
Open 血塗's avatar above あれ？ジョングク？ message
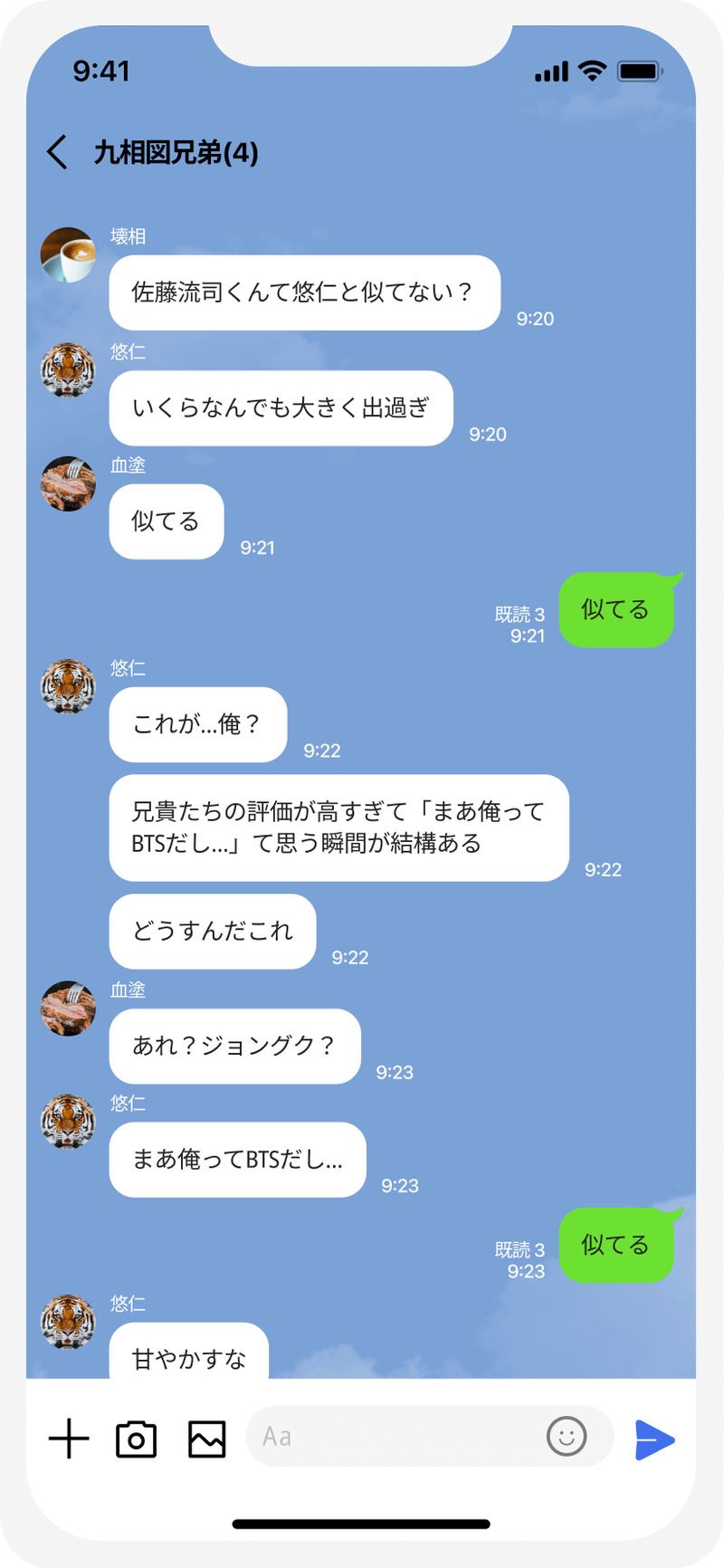click(68, 1009)
